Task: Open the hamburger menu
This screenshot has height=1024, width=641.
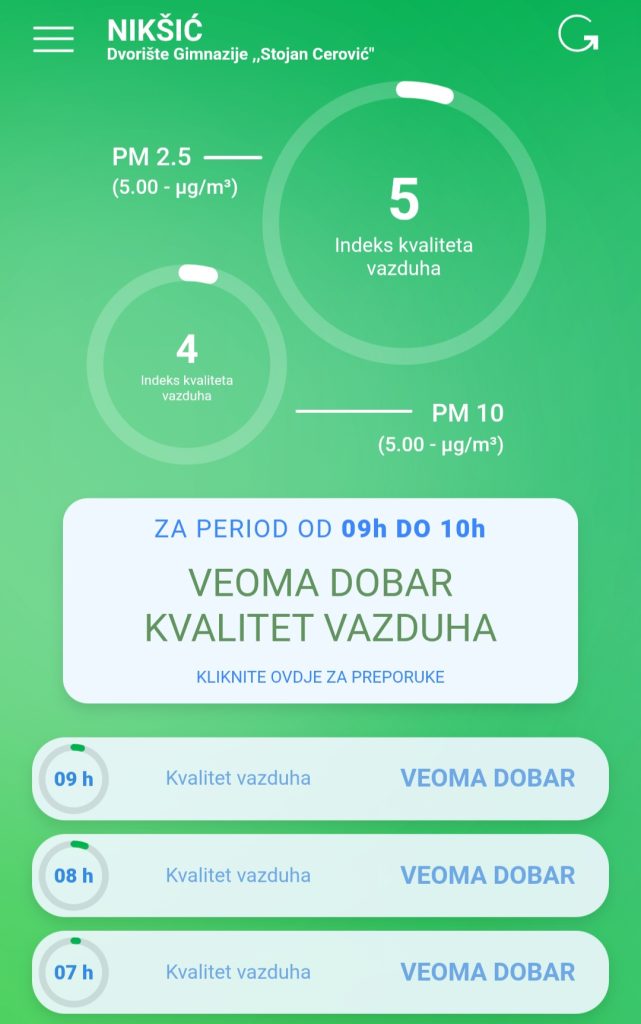Action: point(53,38)
